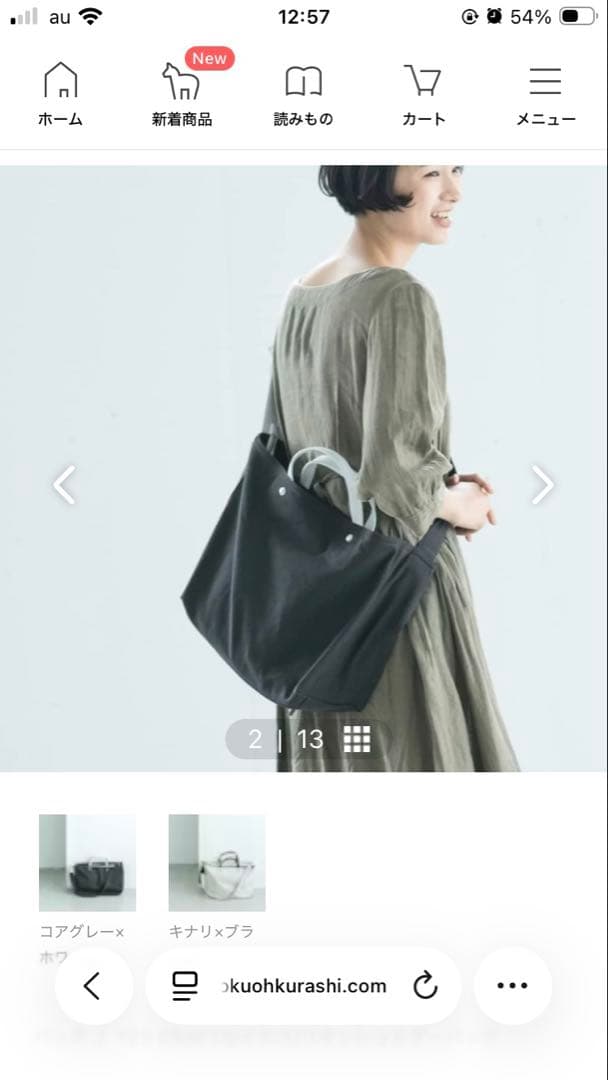The image size is (608, 1080).
Task: Show the previous product photo
Action: click(64, 485)
